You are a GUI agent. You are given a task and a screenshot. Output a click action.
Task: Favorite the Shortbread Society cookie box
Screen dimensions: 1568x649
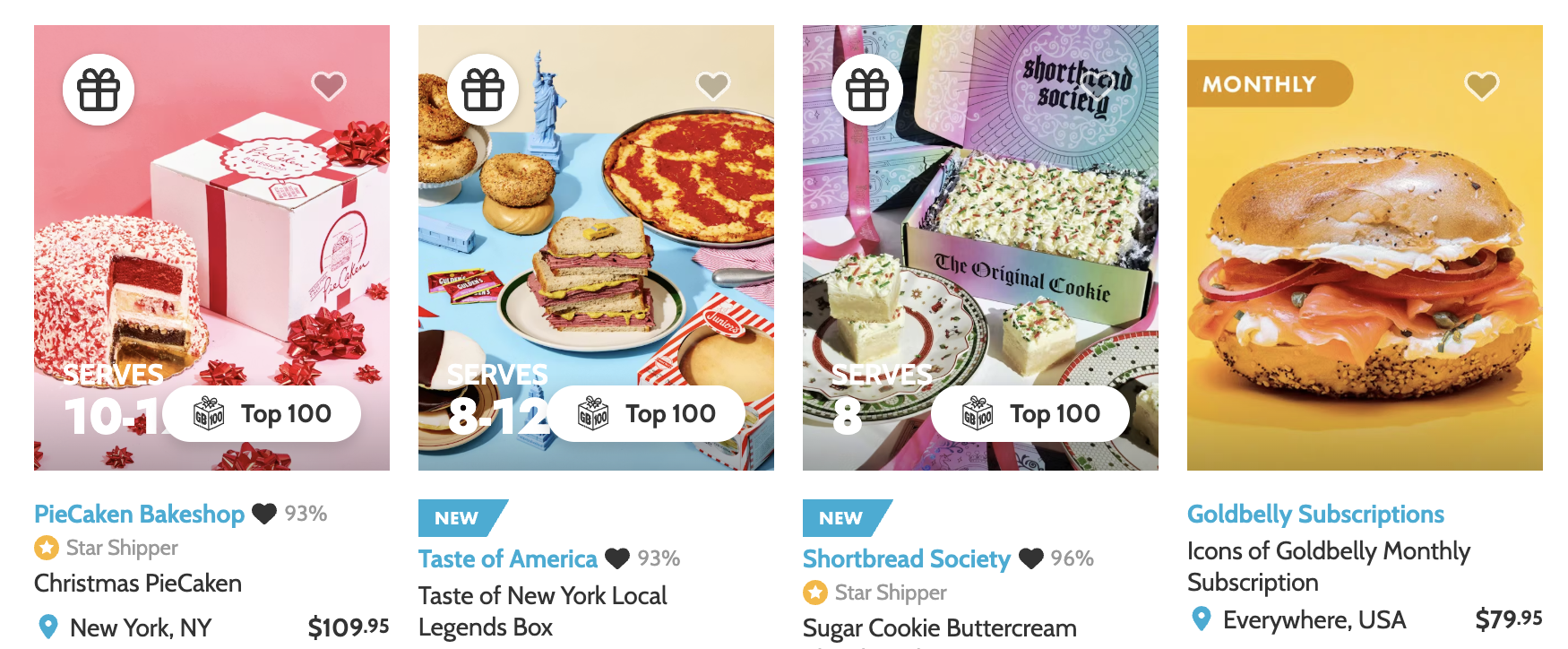[1098, 86]
